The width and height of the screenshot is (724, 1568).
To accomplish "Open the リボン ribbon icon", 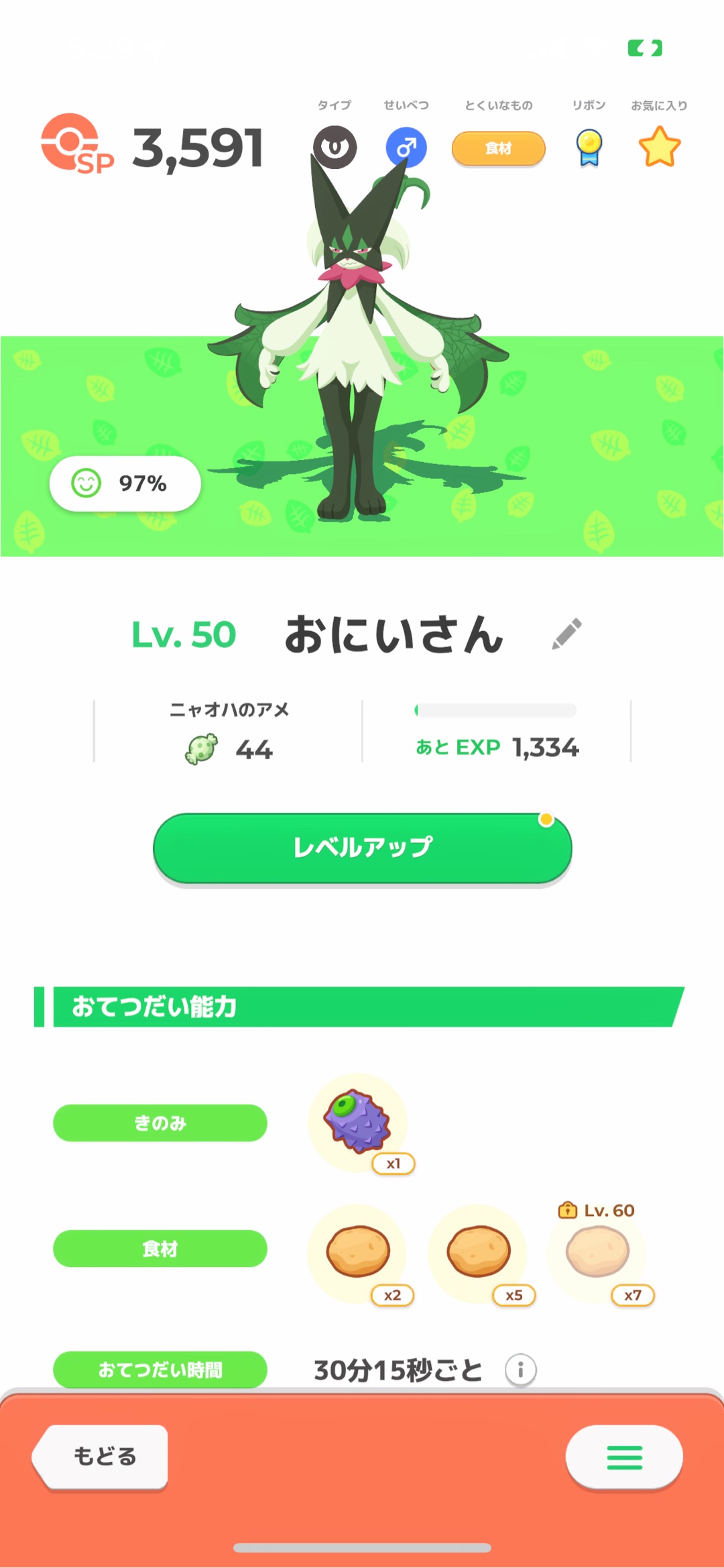I will (x=589, y=148).
